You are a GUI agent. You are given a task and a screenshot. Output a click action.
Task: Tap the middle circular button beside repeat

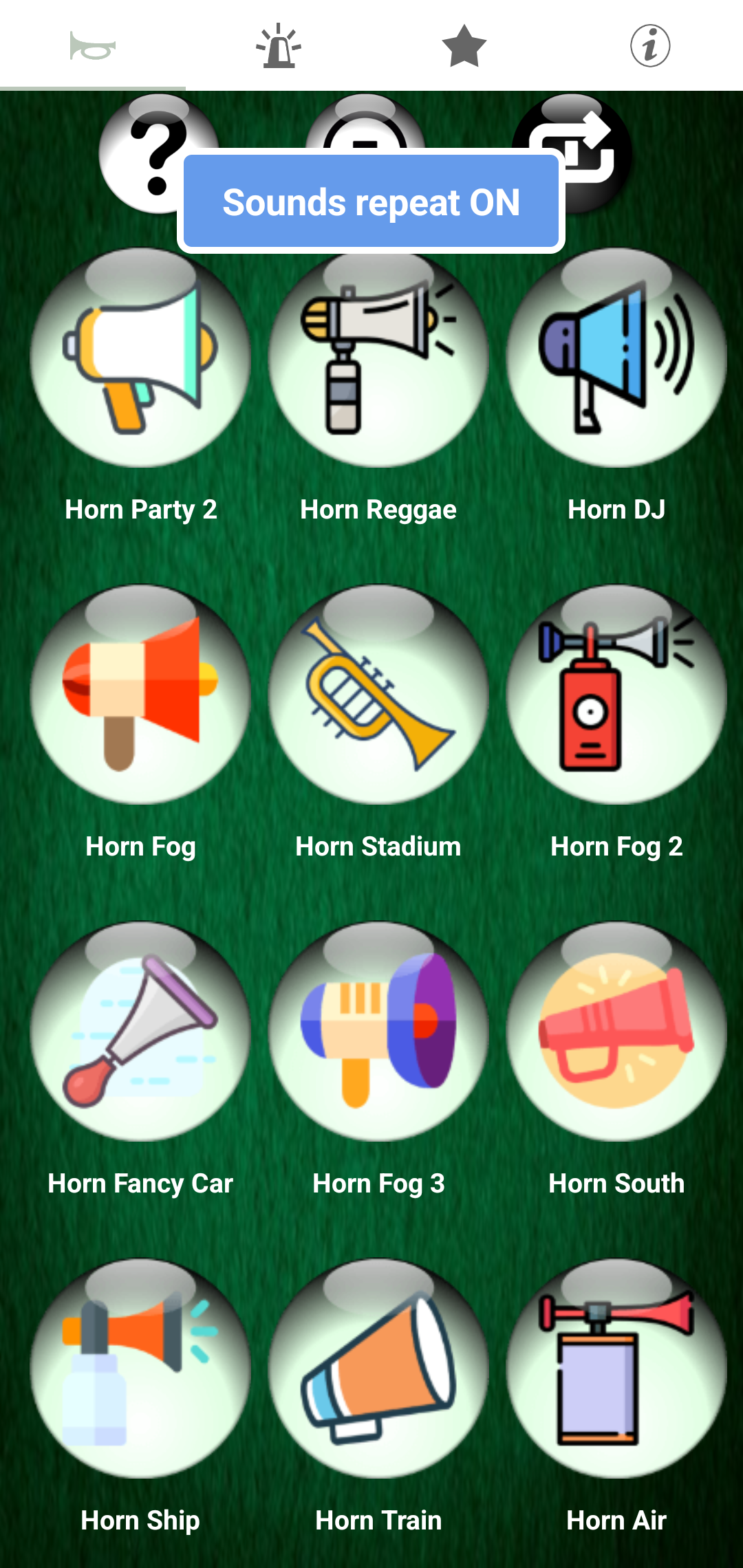[367, 138]
